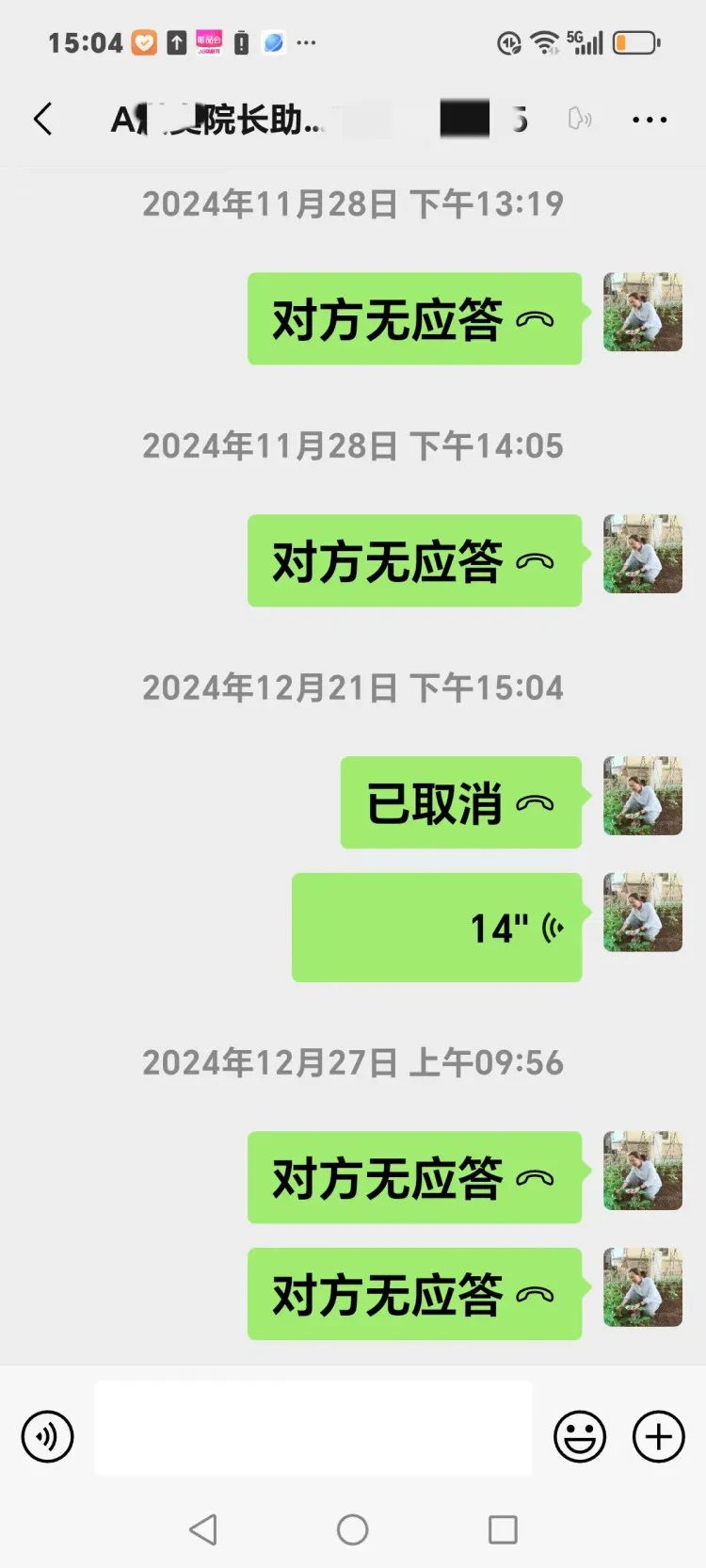Switch to voice input mode

[47, 1436]
